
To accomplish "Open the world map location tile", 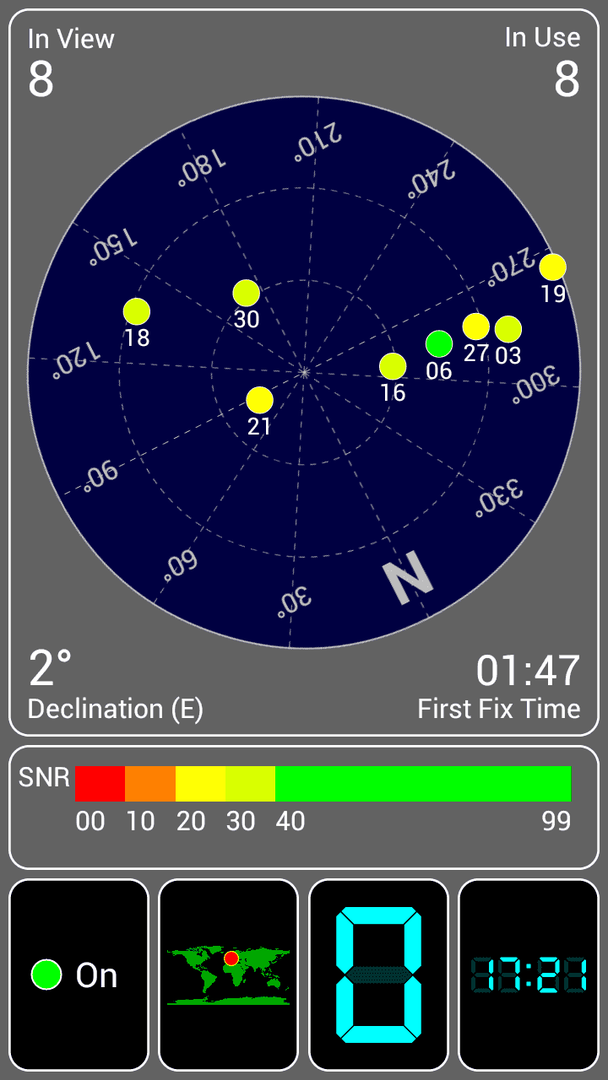I will (x=229, y=975).
